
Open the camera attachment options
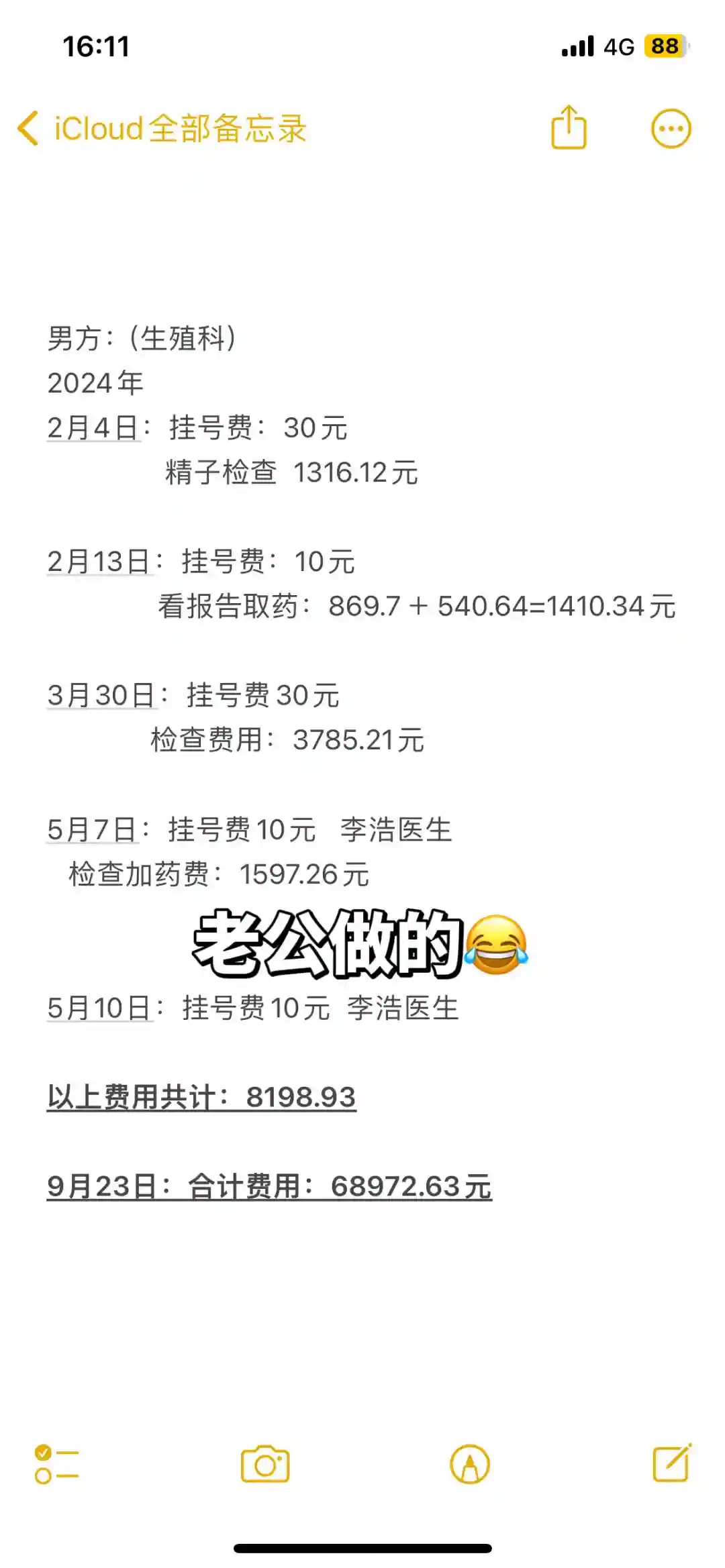pyautogui.click(x=265, y=1464)
